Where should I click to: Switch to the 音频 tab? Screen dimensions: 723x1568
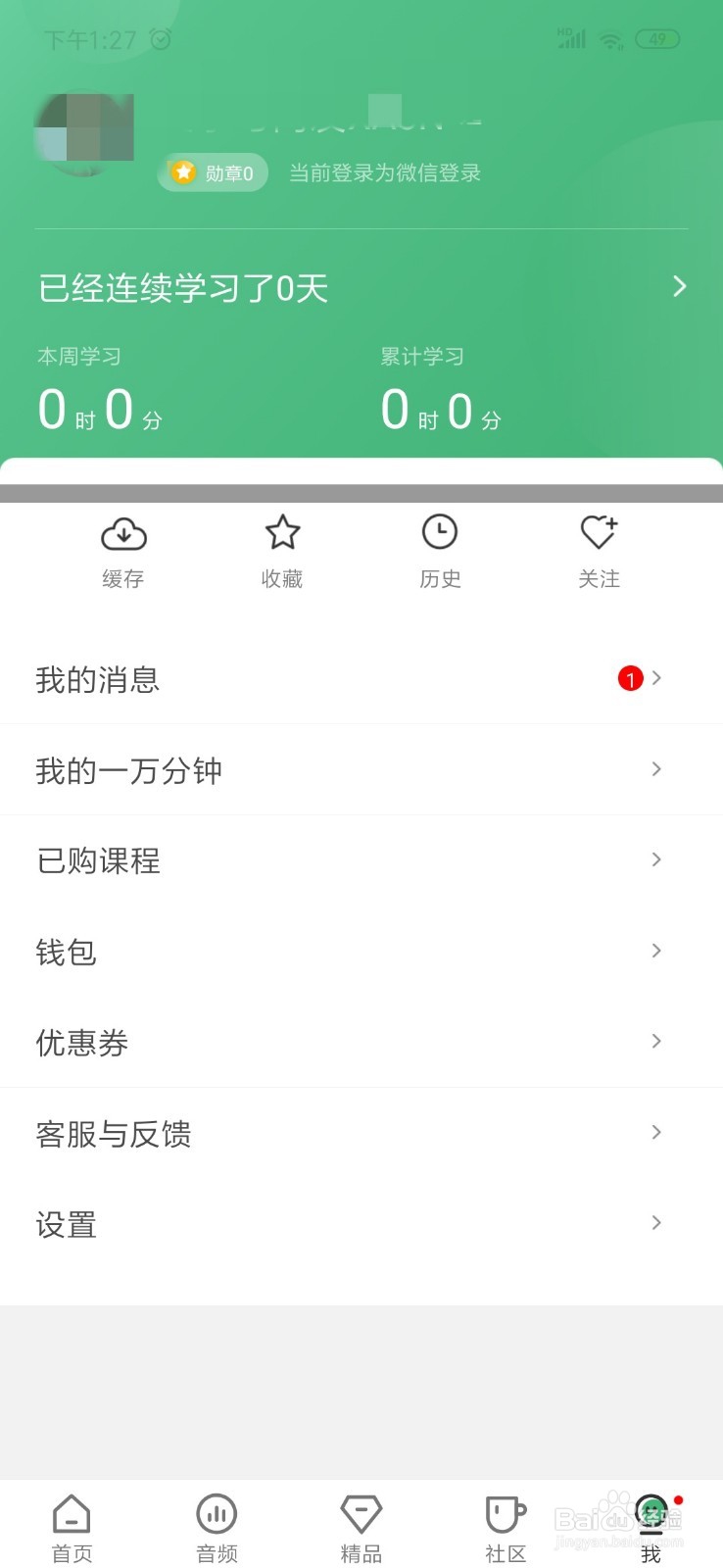pyautogui.click(x=217, y=1527)
